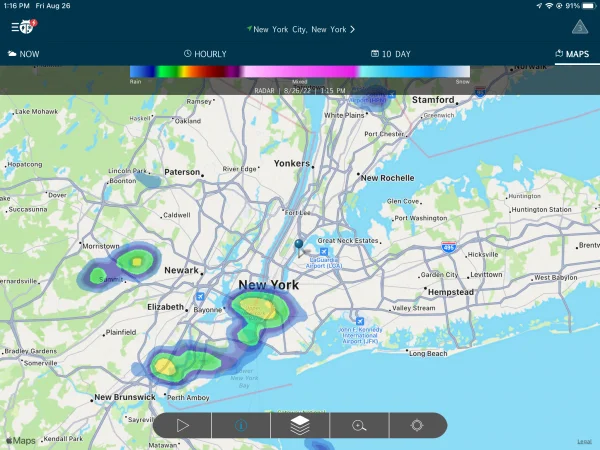Switch to the NOW tab
600x450 pixels.
pos(24,54)
